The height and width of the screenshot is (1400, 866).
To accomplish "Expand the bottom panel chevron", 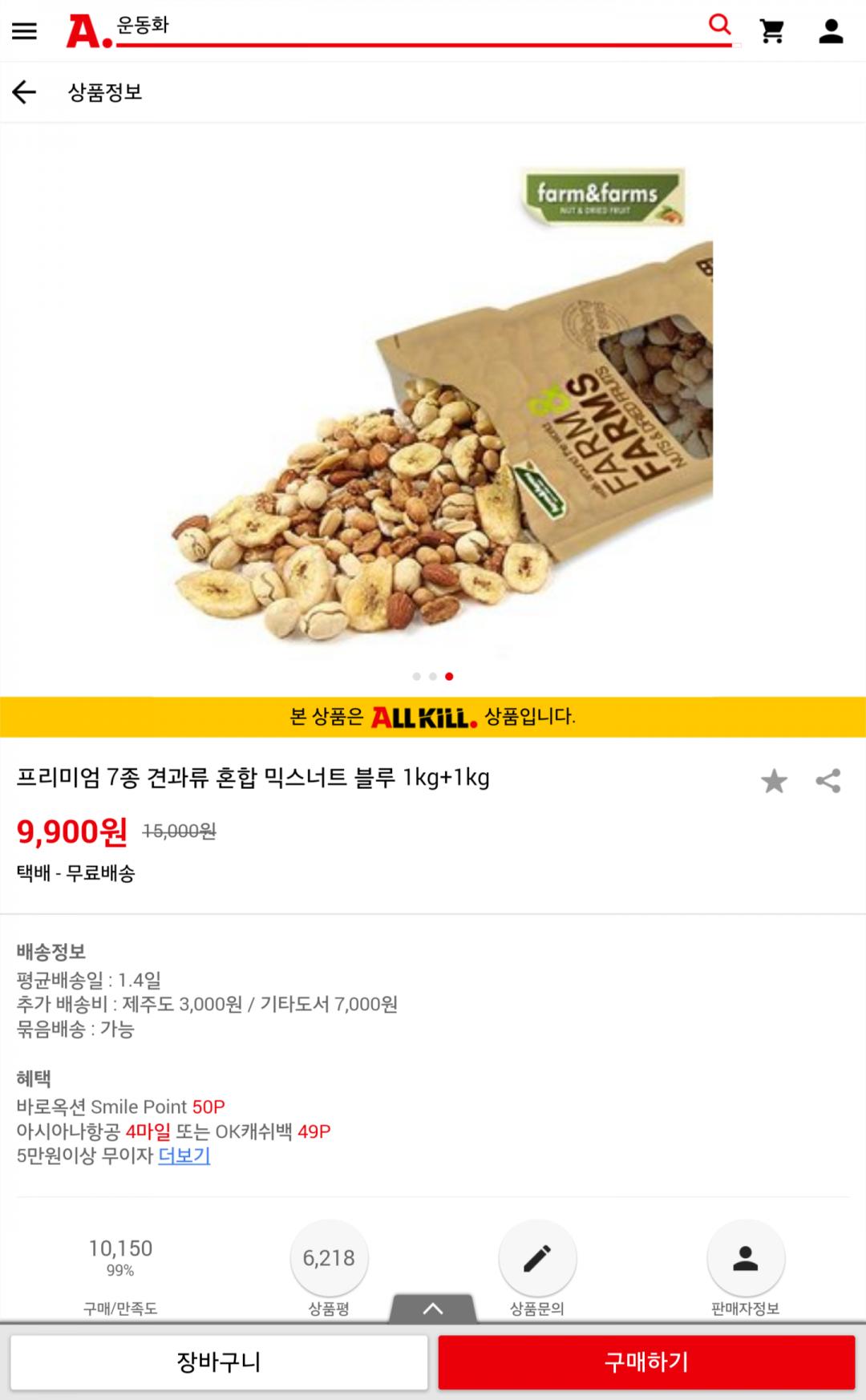I will point(433,1309).
